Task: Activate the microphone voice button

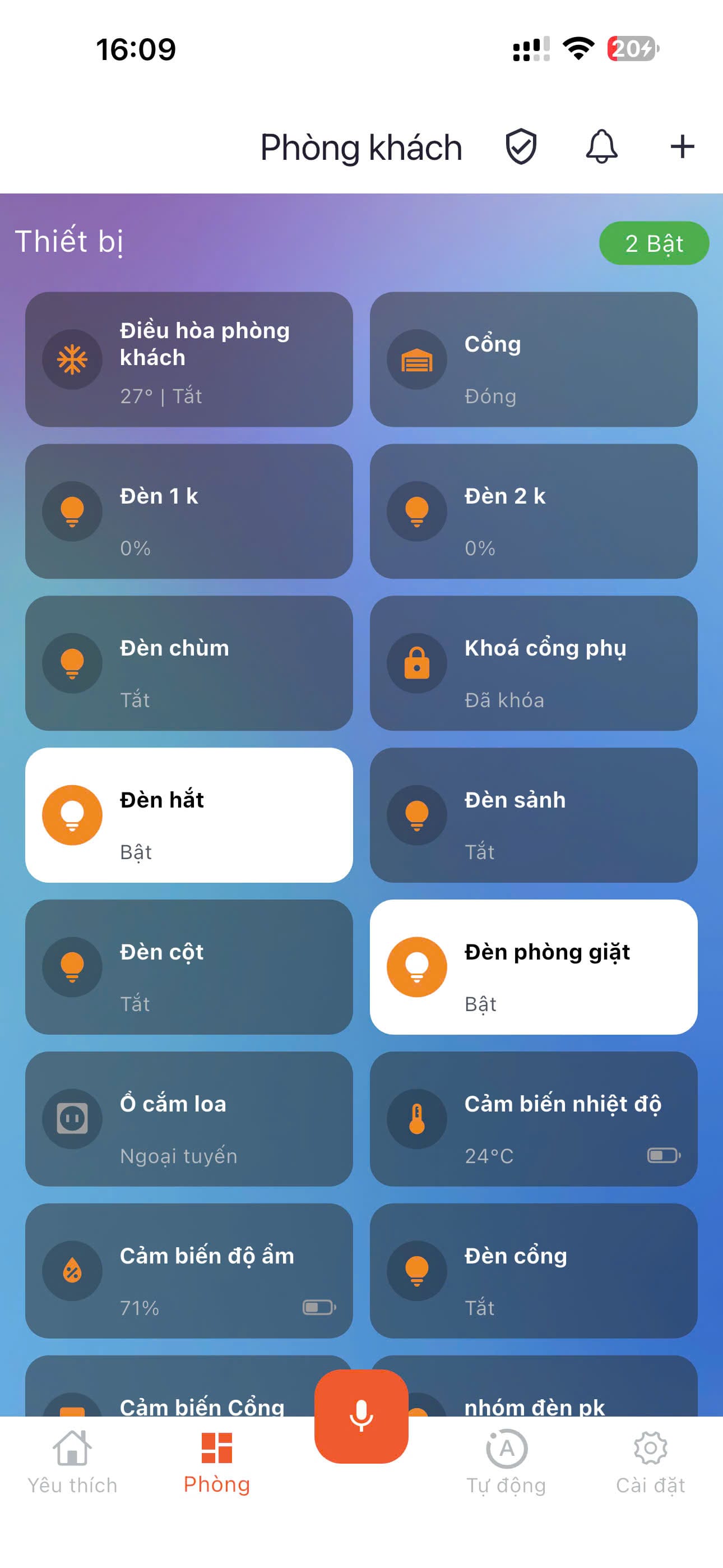Action: tap(361, 1416)
